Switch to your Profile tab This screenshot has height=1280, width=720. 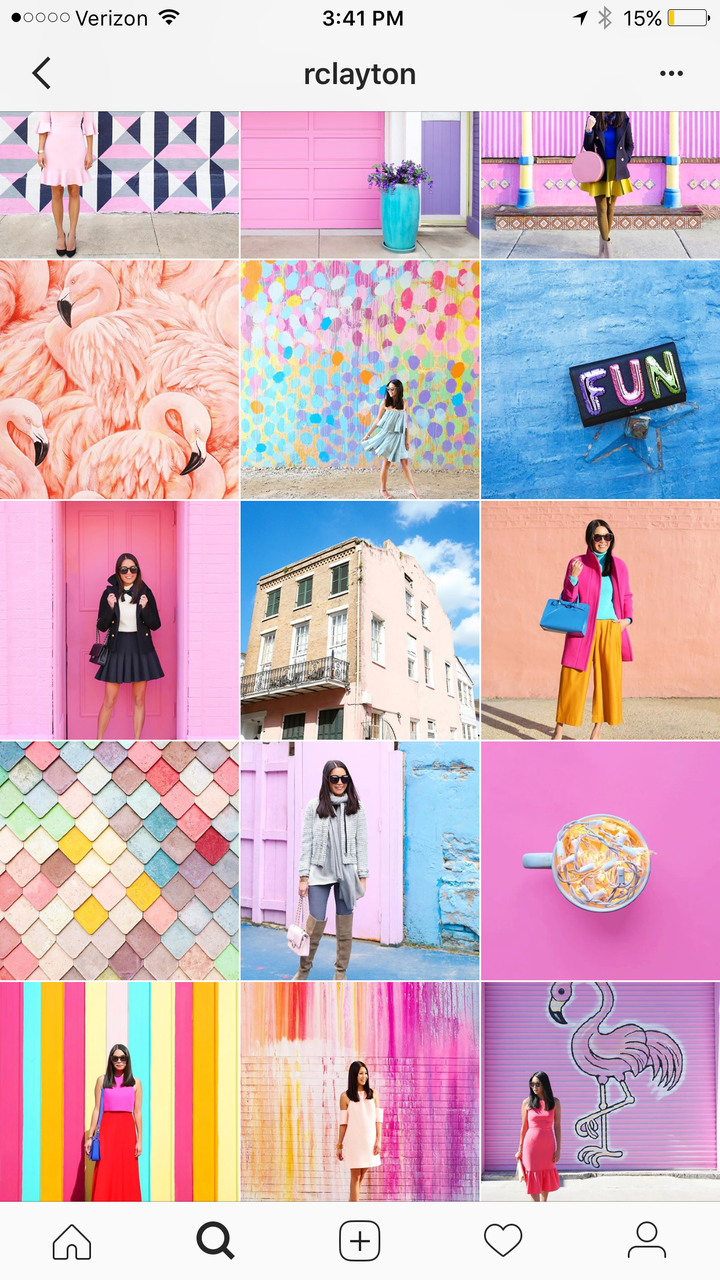click(647, 1241)
